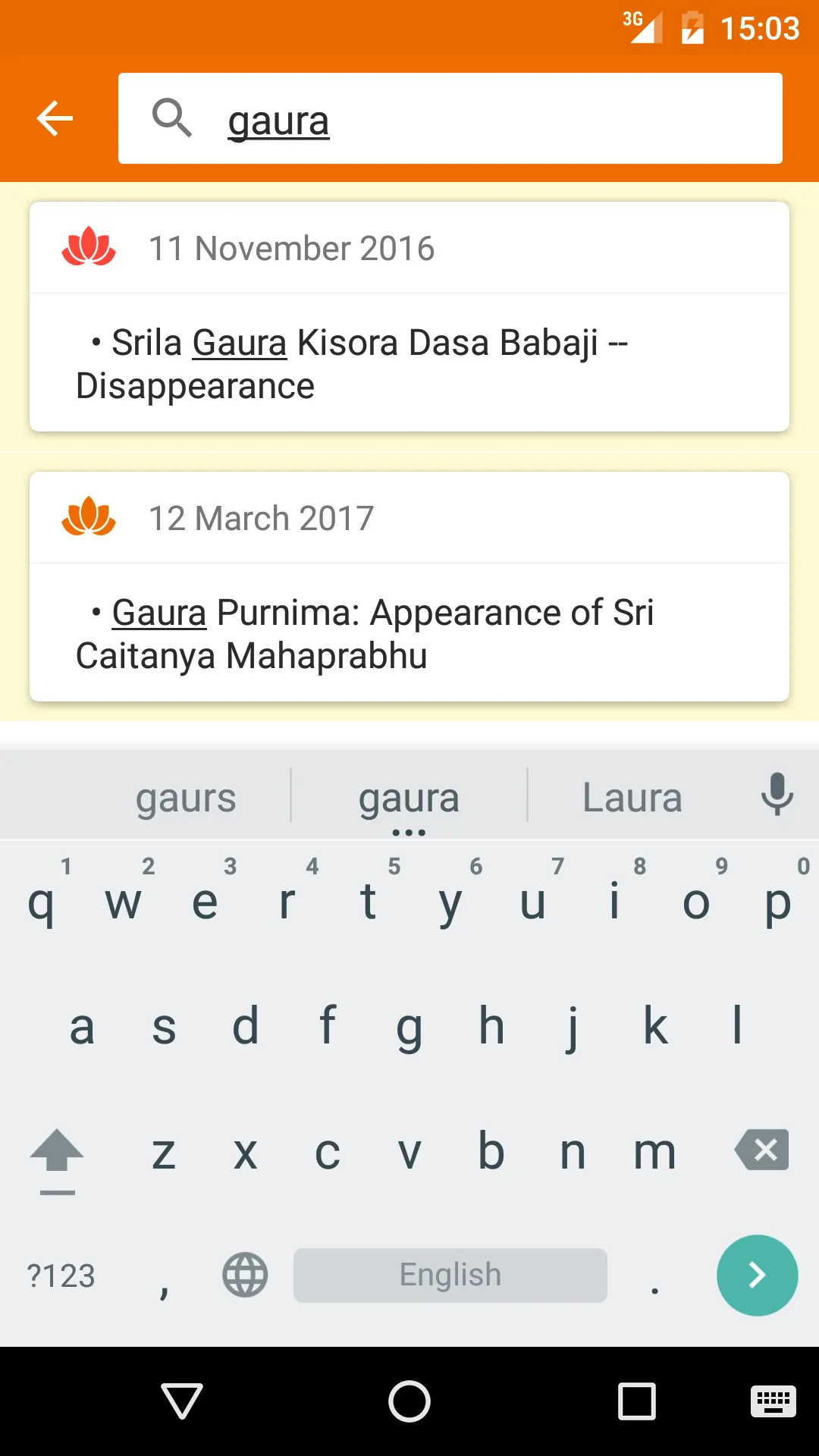Select the 'Laura' keyboard suggestion

tap(632, 798)
